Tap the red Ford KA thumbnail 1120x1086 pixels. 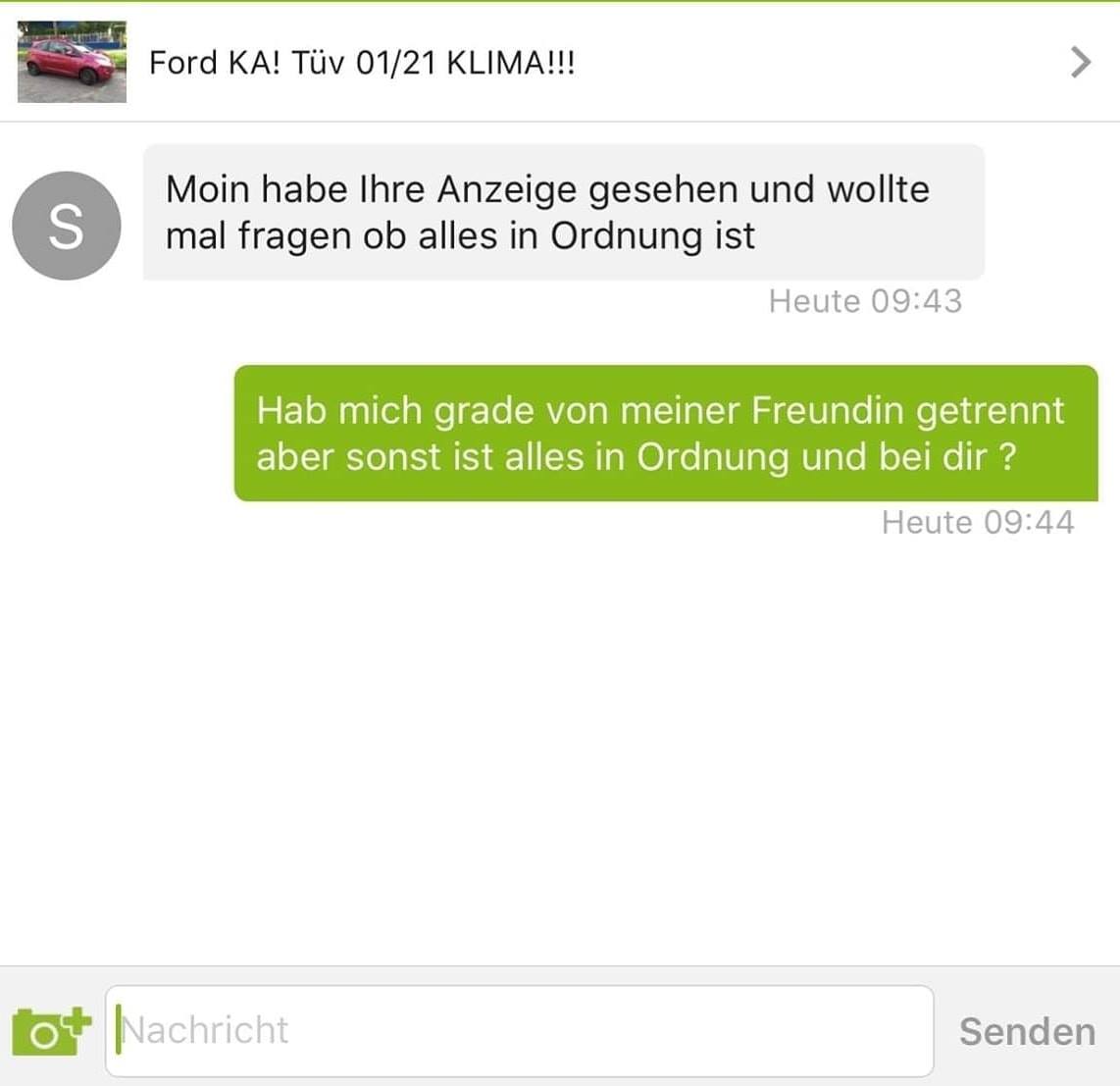click(72, 62)
